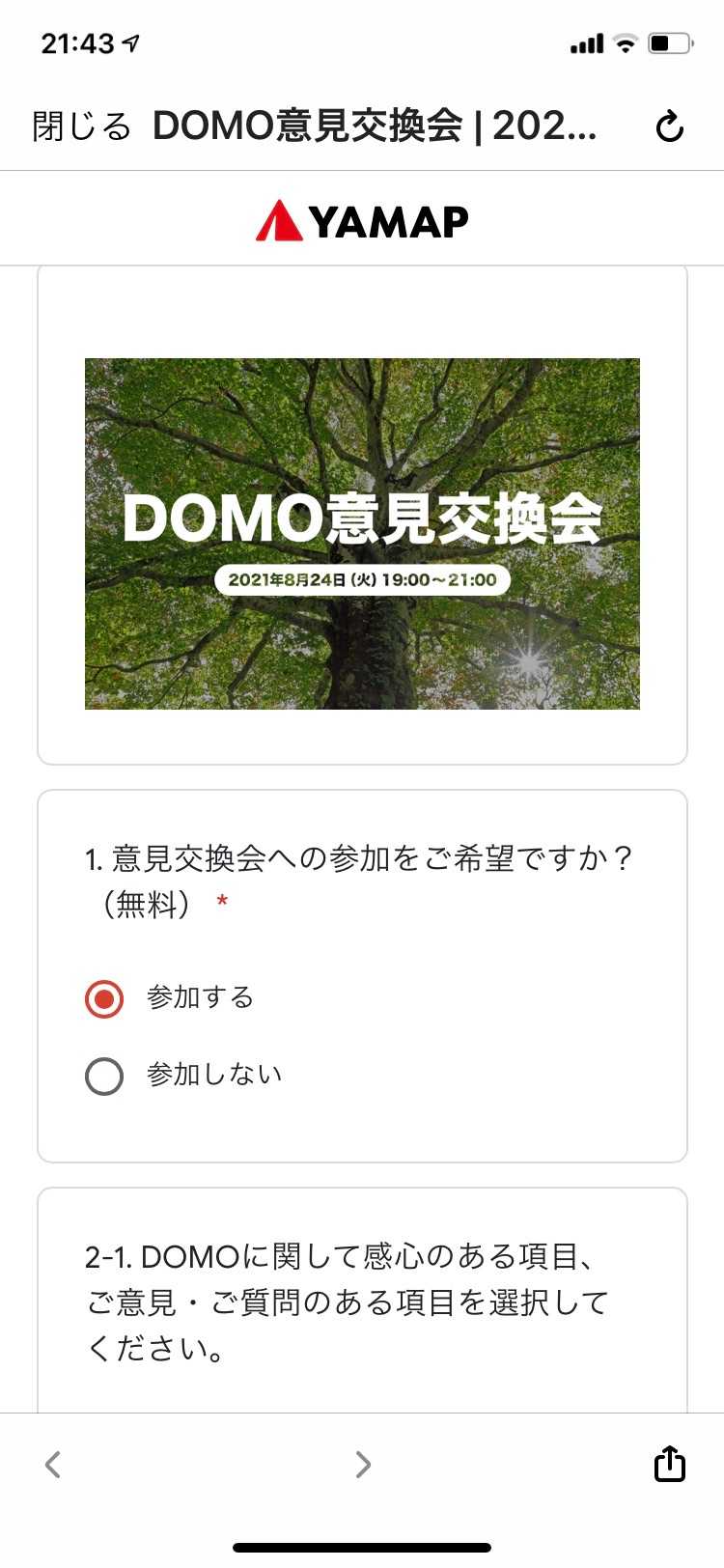Viewport: 724px width, 1568px height.
Task: Tap 閉じる to close the web view
Action: (x=81, y=126)
